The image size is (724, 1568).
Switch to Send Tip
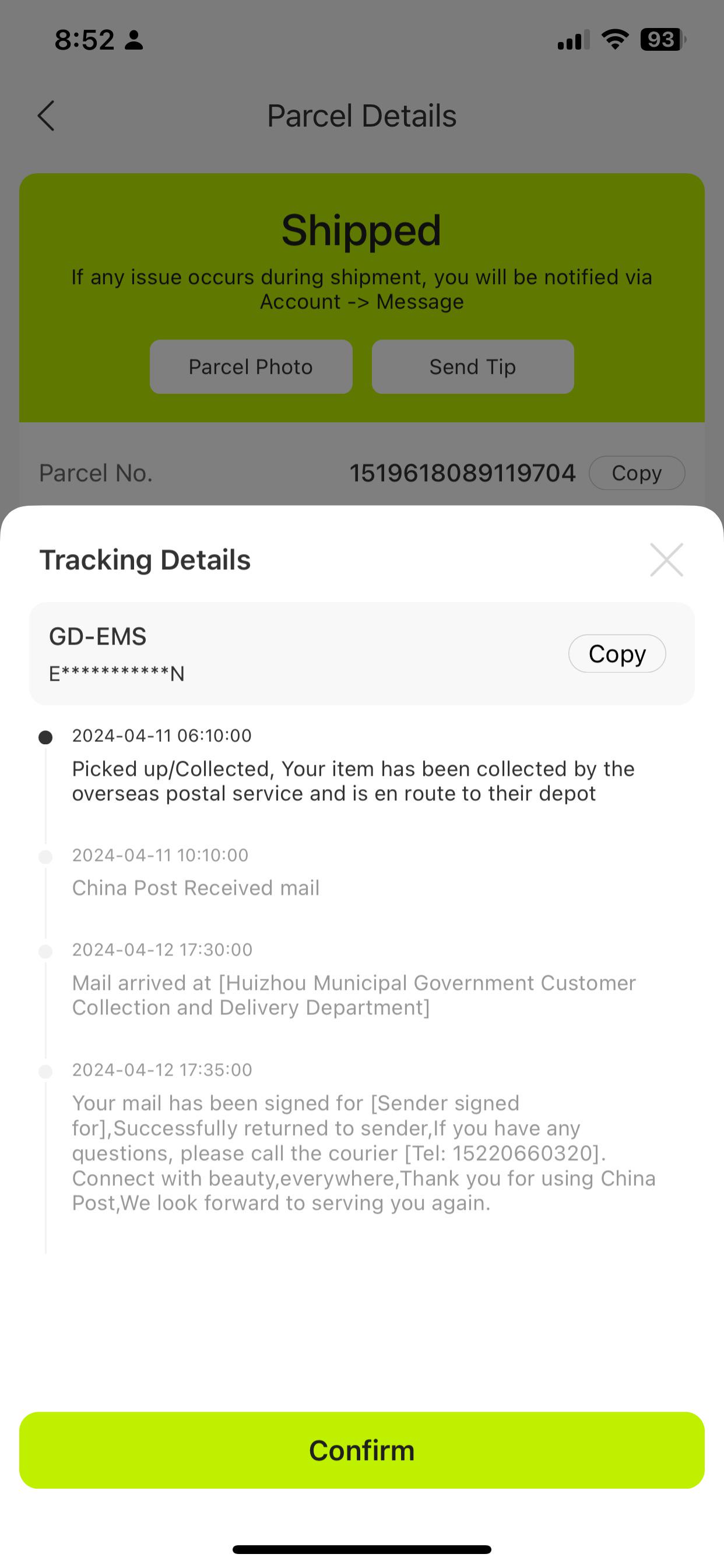(473, 366)
